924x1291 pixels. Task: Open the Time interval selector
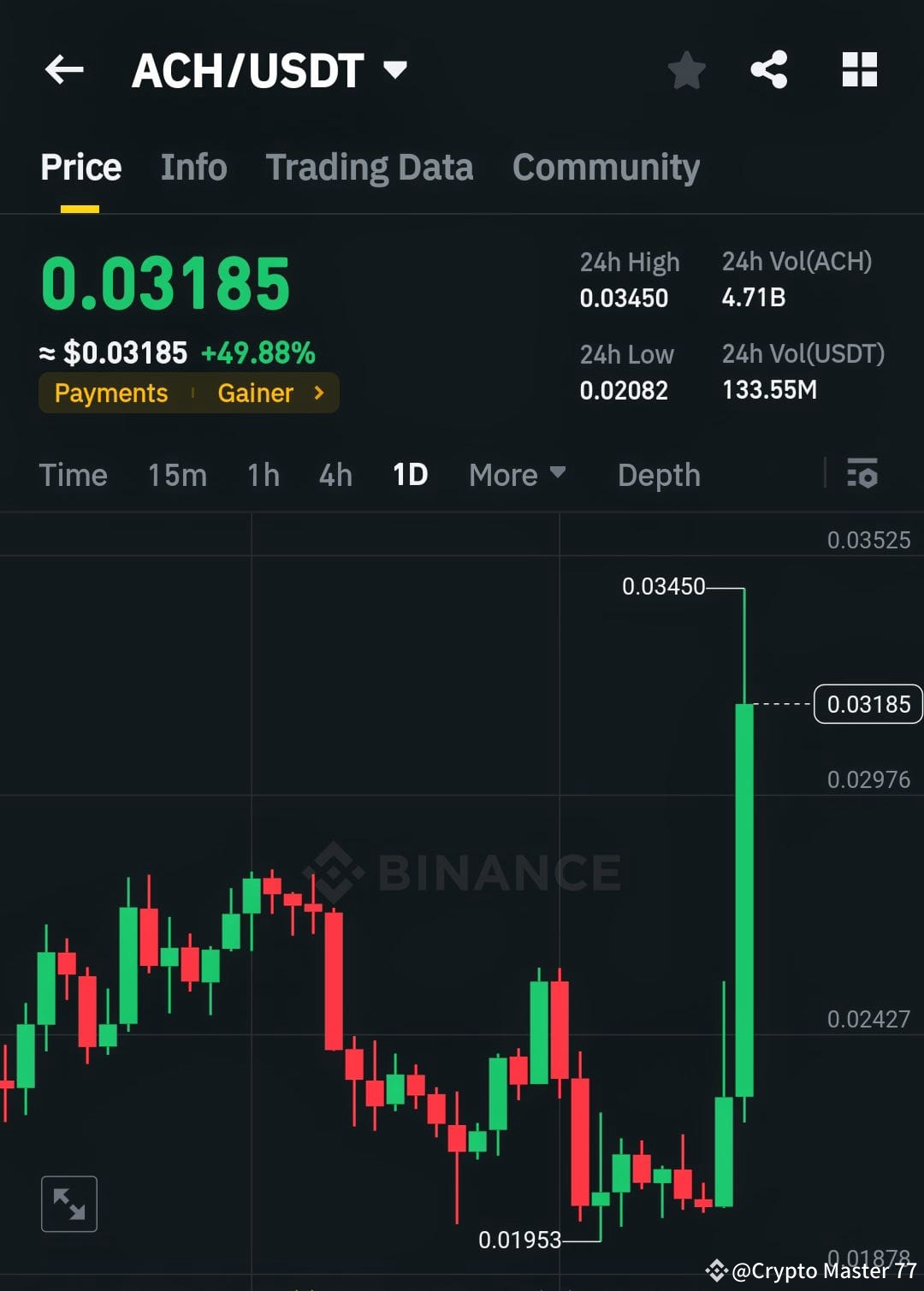73,475
